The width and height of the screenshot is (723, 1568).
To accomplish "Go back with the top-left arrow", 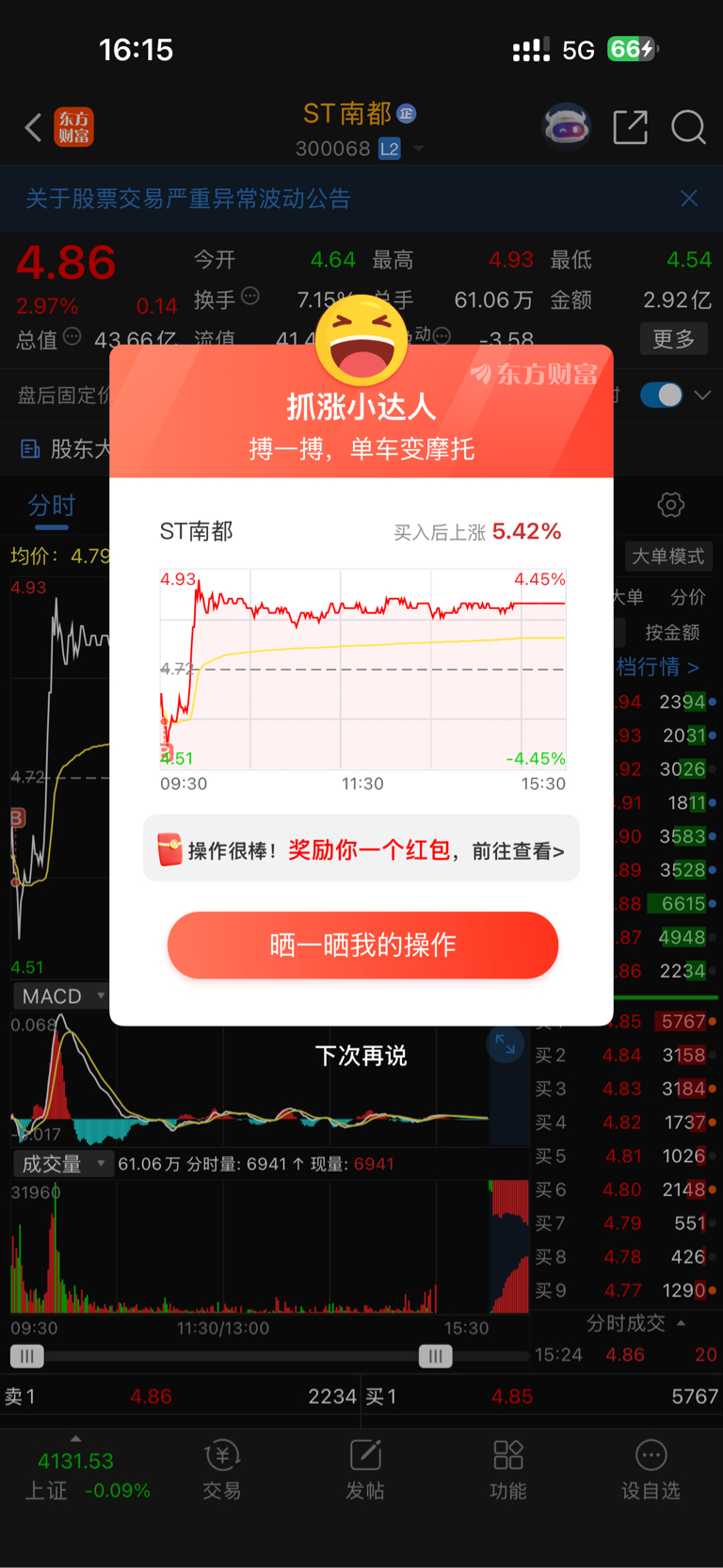I will (x=33, y=127).
